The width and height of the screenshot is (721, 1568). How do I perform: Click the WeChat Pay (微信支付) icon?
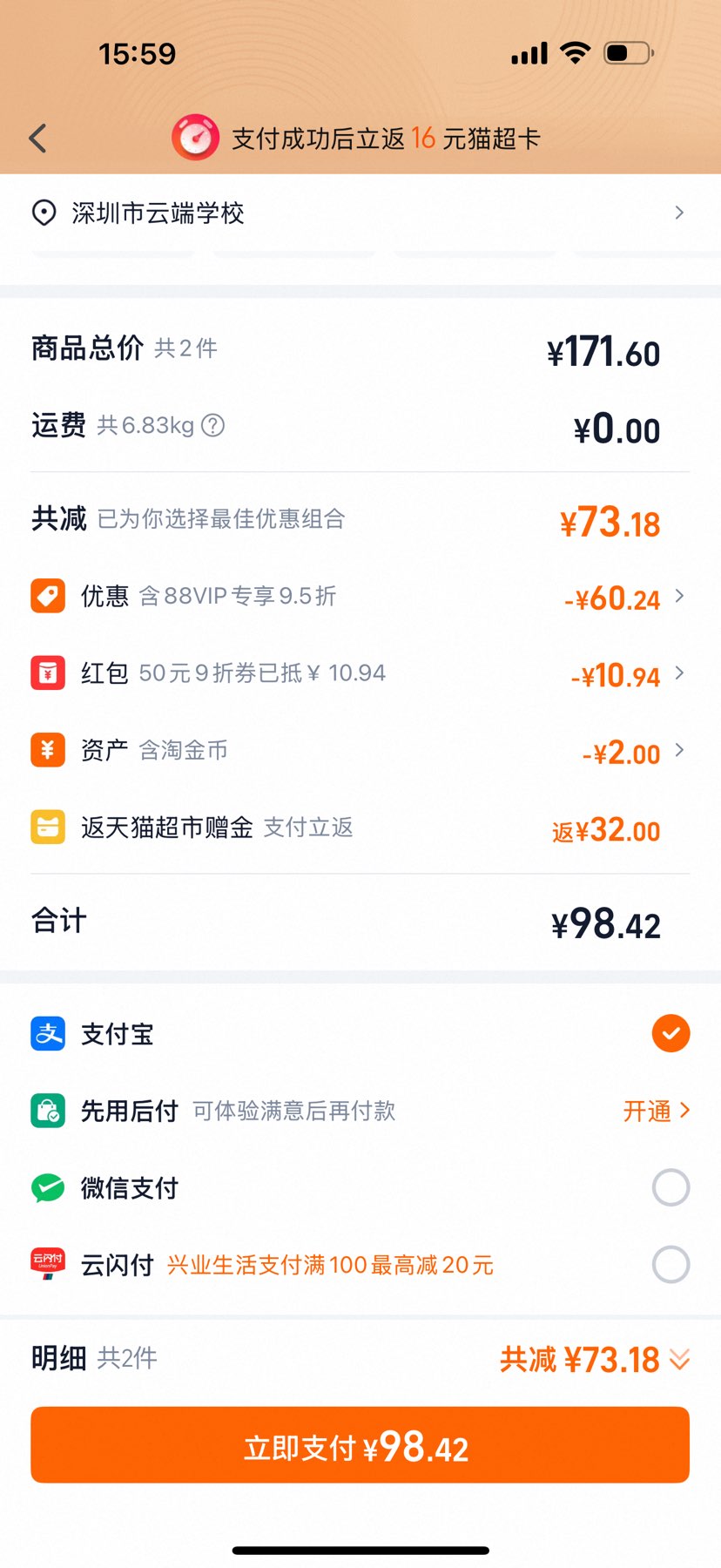[48, 1187]
